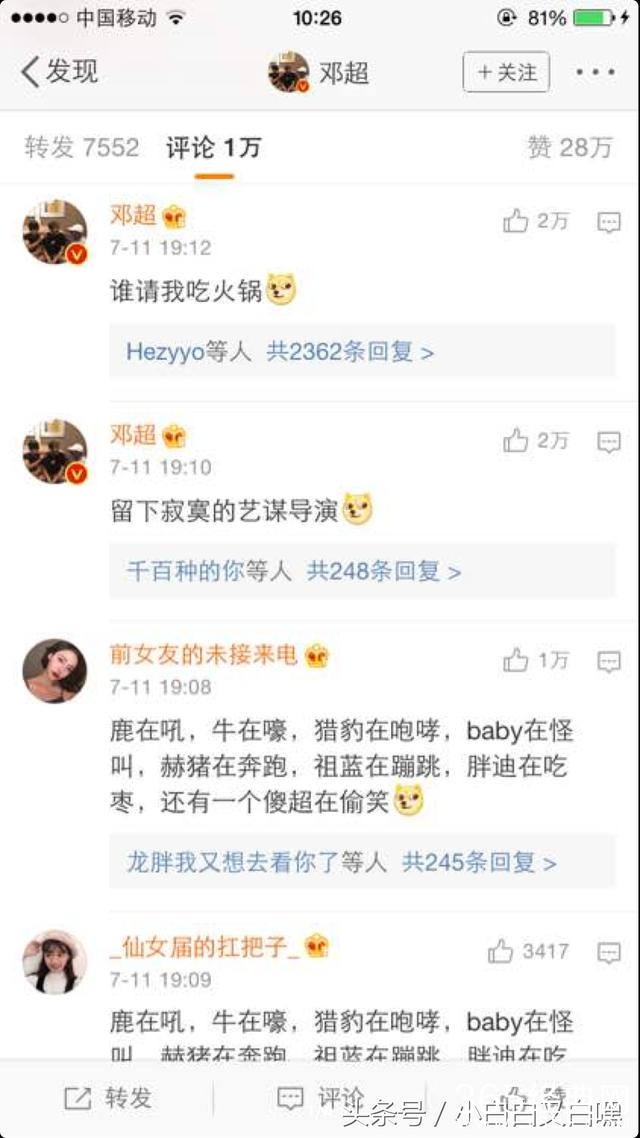
Task: Switch to the 赞 28万 tab
Action: pos(569,148)
